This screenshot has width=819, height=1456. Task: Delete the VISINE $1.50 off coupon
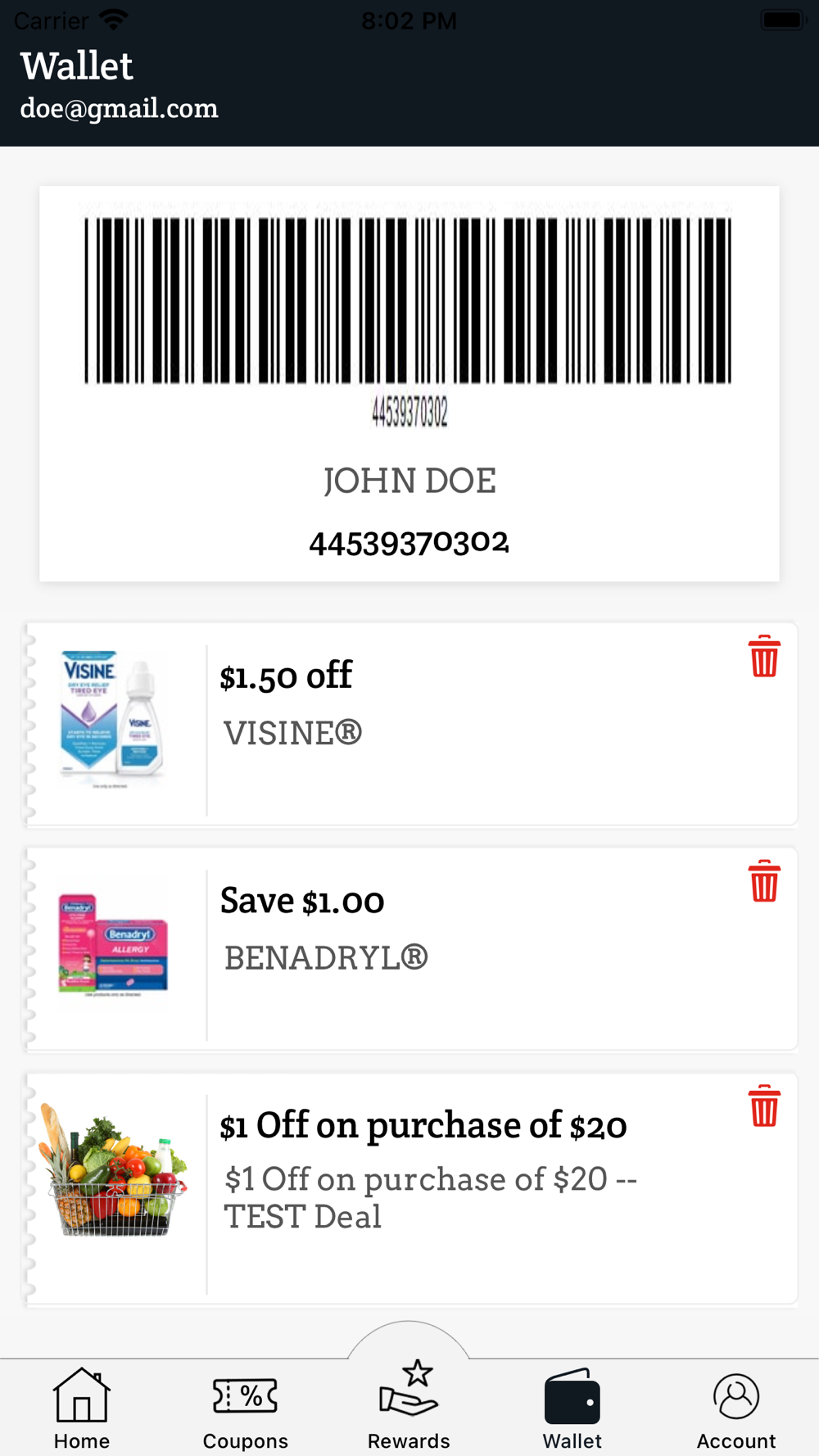pos(764,656)
